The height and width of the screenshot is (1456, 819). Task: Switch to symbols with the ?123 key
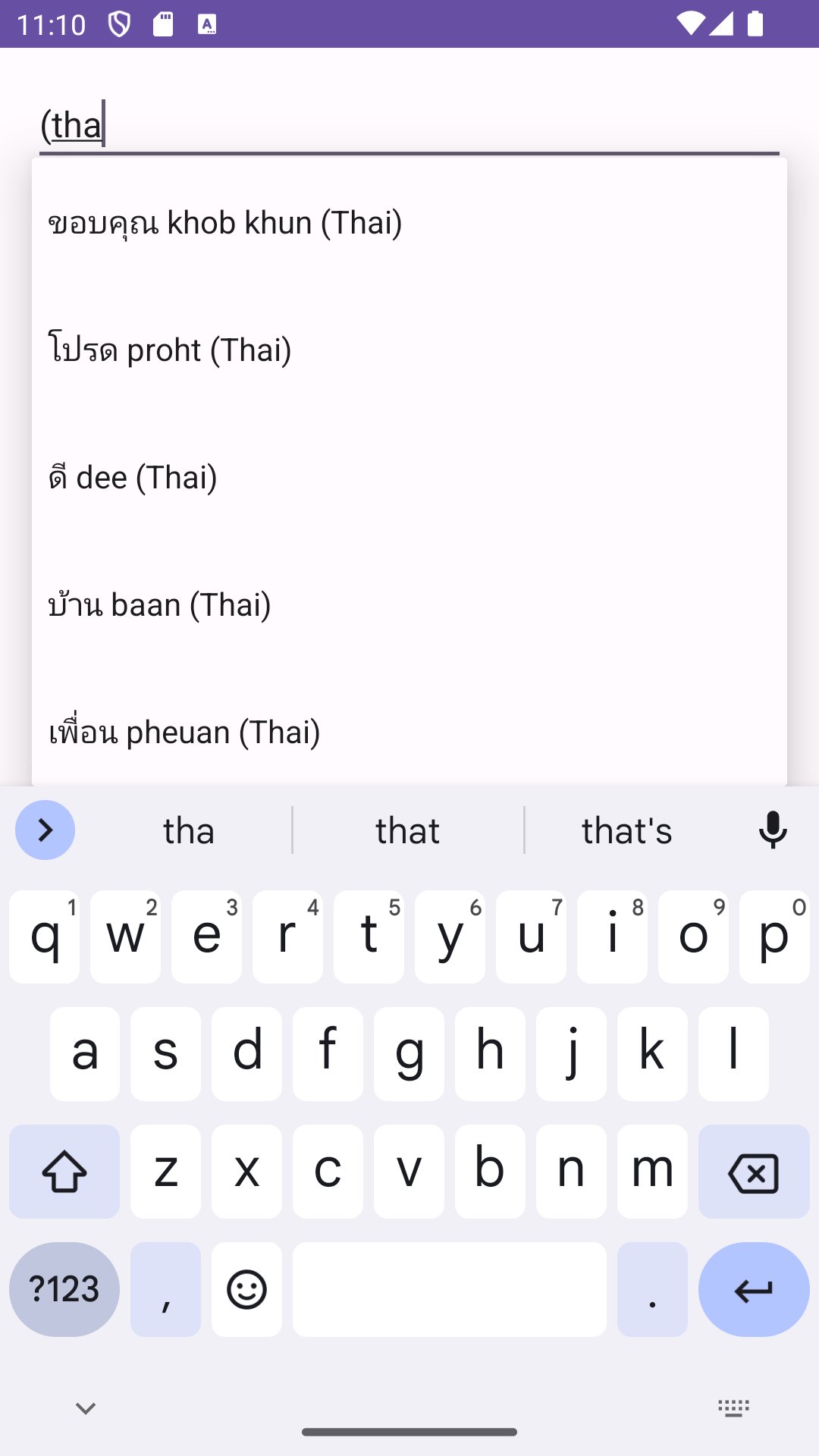point(64,1289)
